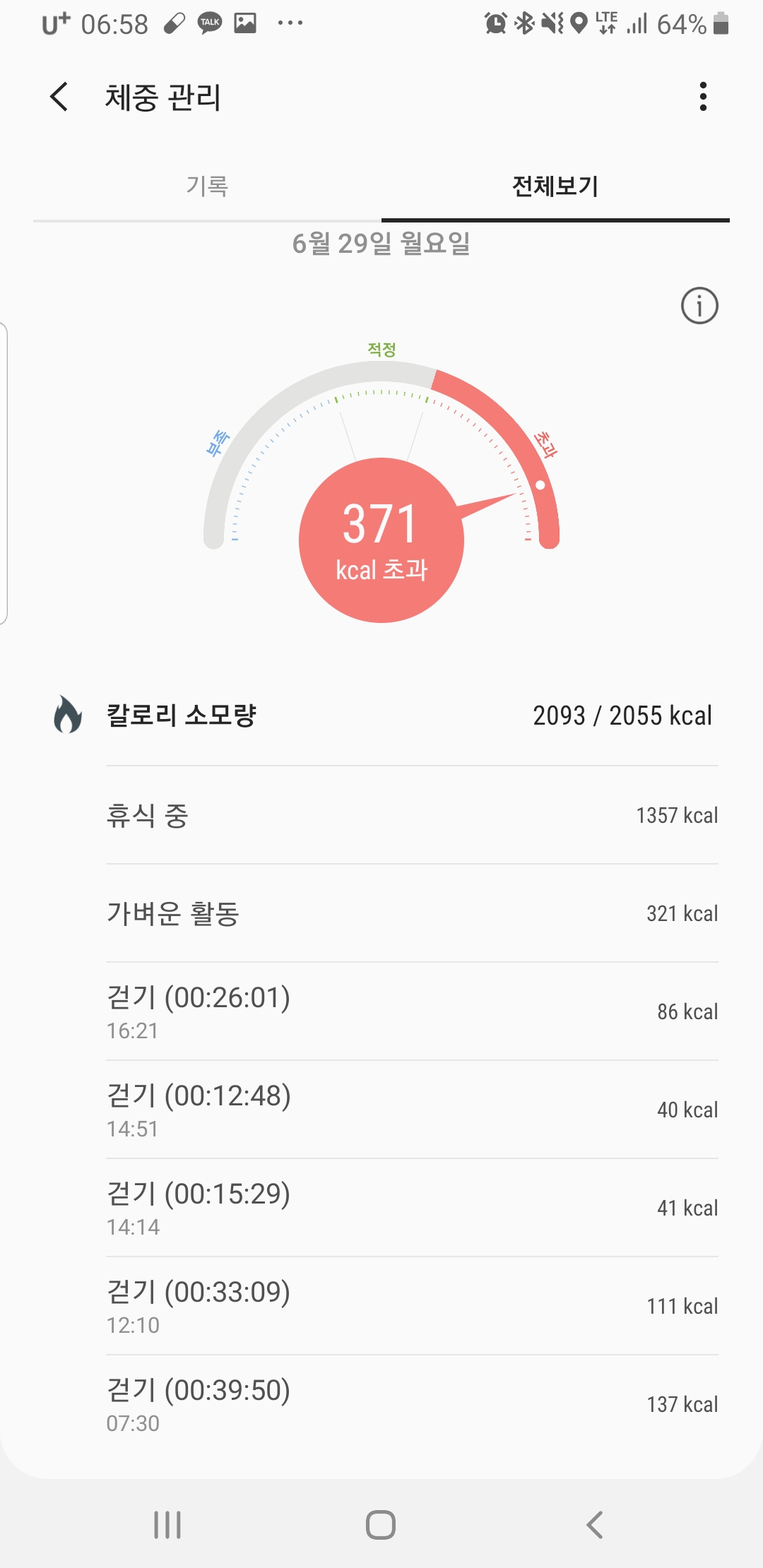Viewport: 763px width, 1568px height.
Task: Open the info icon near the gauge
Action: click(699, 306)
